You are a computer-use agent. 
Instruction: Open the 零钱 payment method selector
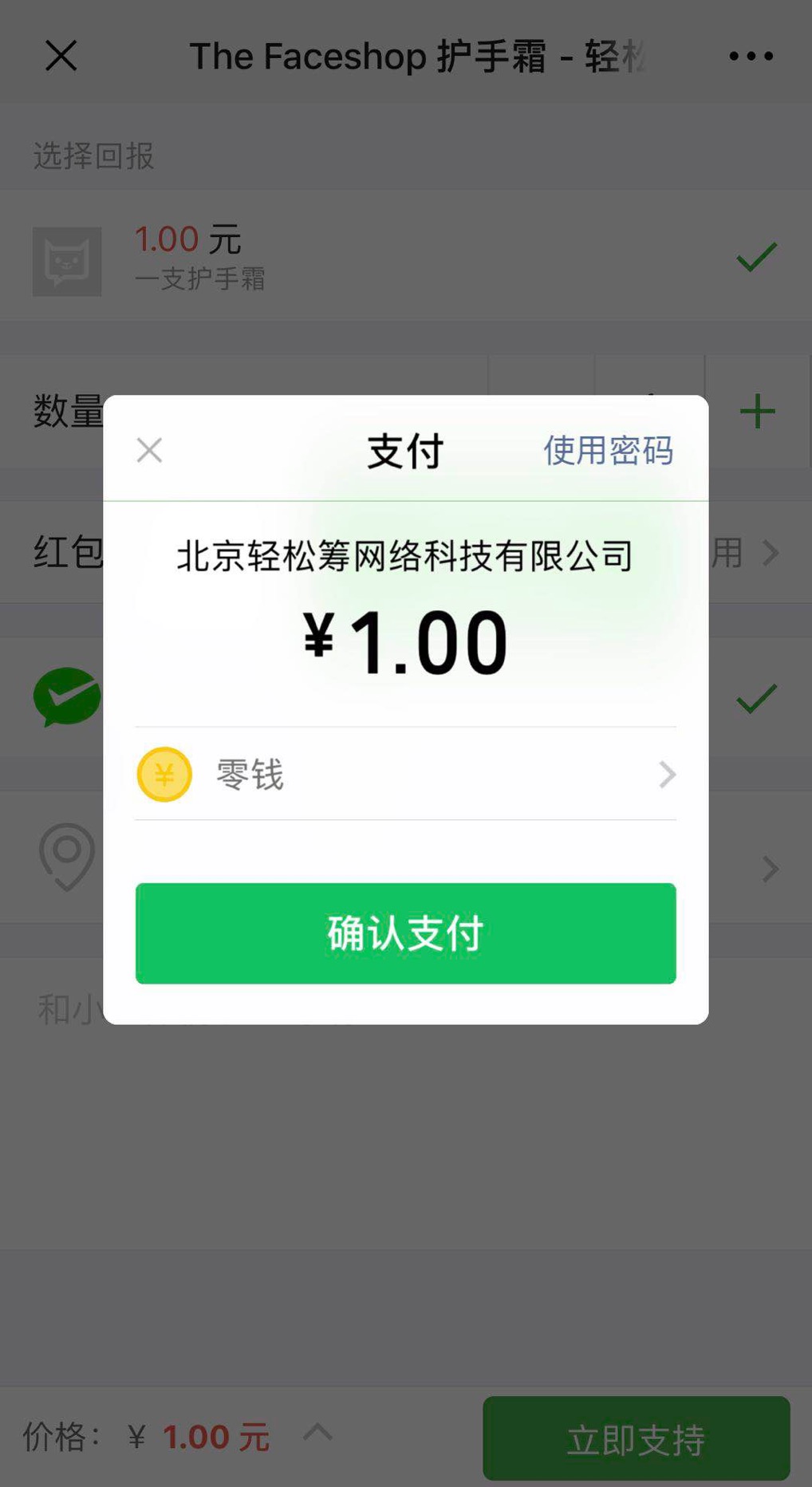tap(405, 774)
